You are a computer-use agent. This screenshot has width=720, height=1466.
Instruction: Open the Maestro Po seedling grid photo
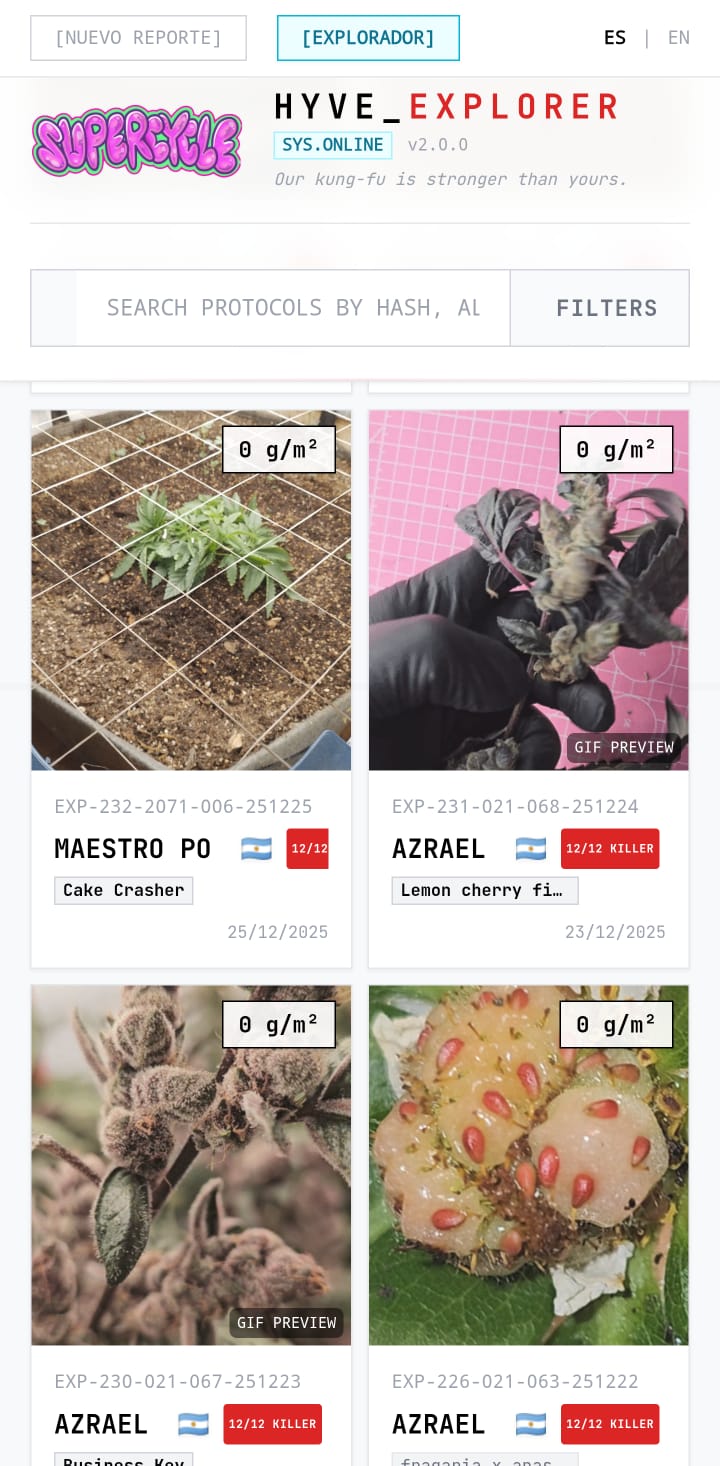[191, 590]
